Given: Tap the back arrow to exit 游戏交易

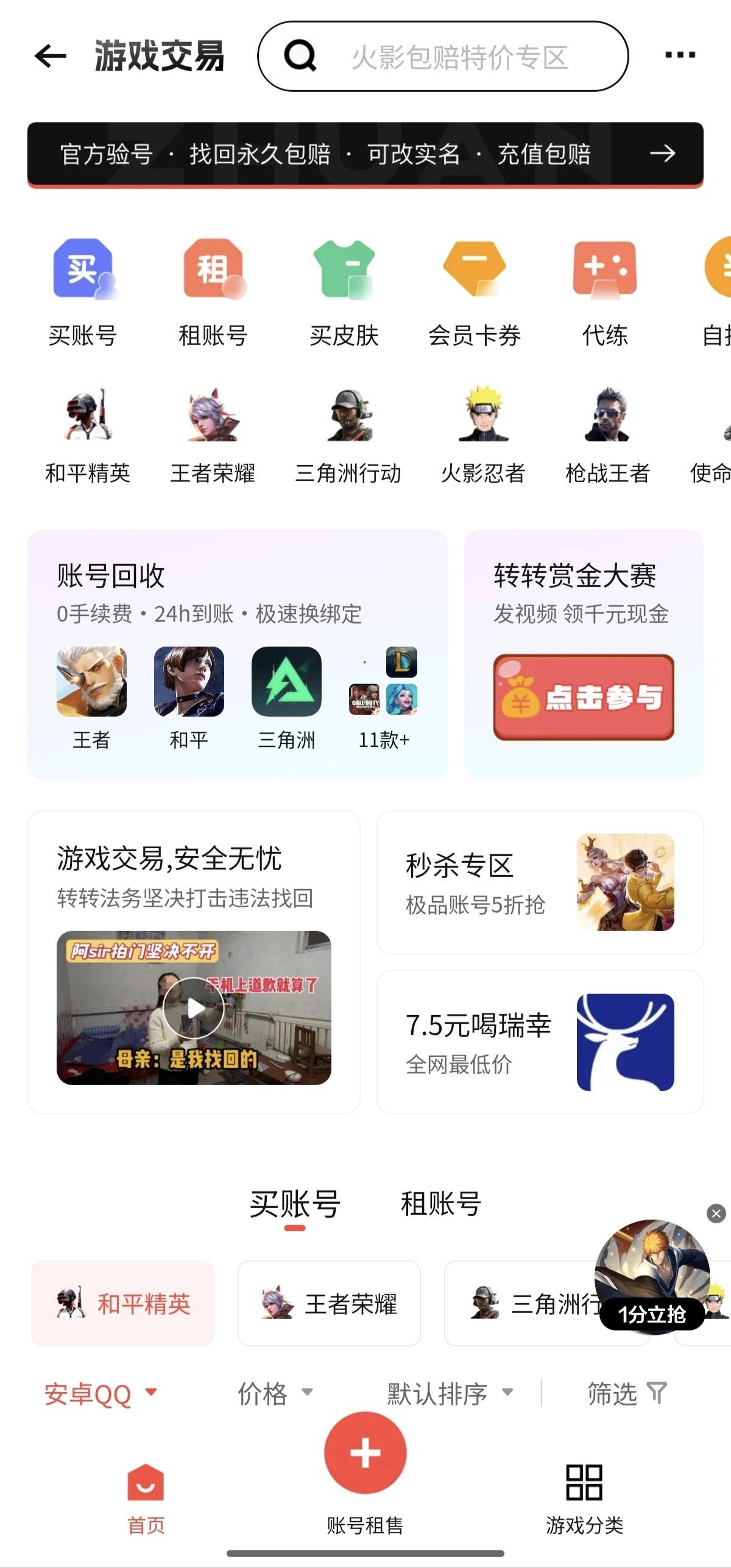Looking at the screenshot, I should point(49,55).
